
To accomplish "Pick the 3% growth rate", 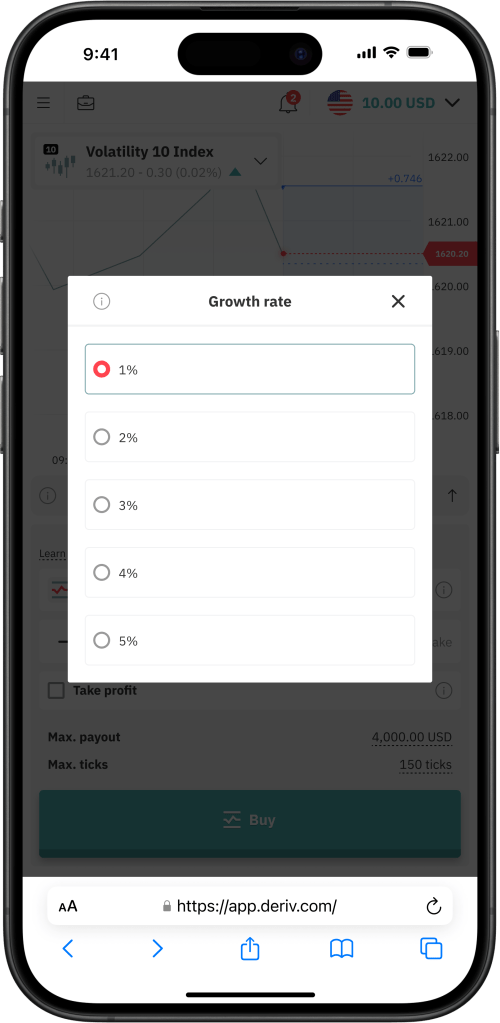I will click(x=250, y=505).
